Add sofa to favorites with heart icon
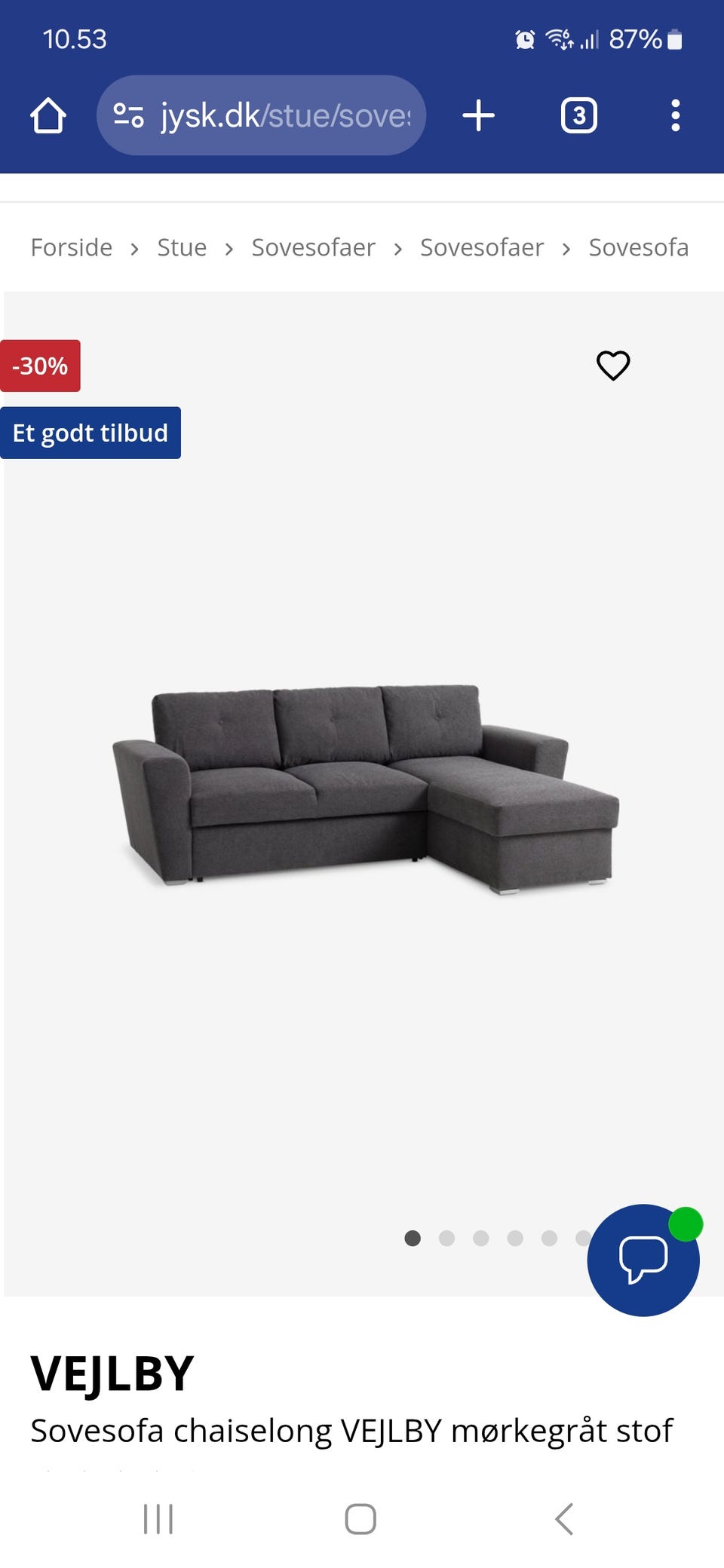The height and width of the screenshot is (1568, 724). (612, 366)
